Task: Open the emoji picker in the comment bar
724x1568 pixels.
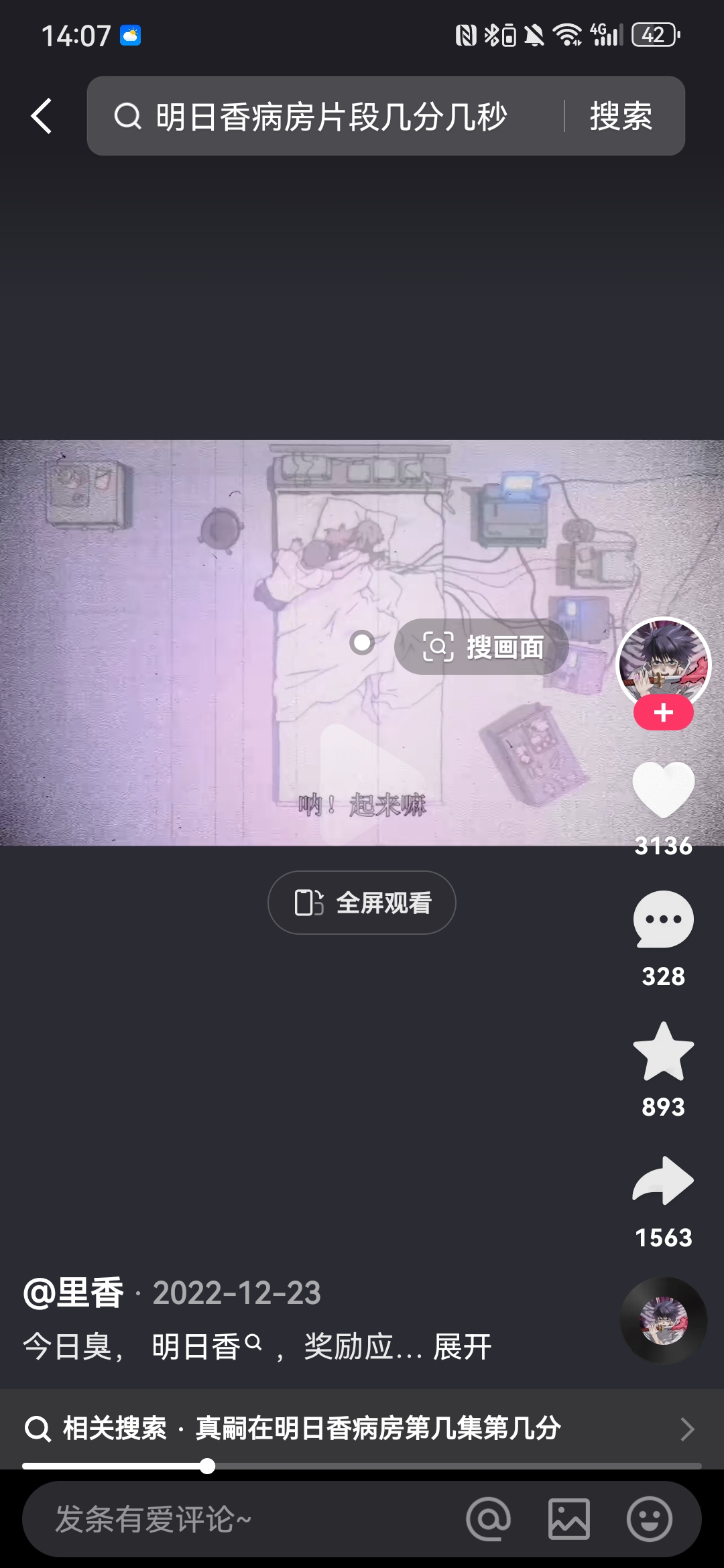Action: 649,1519
